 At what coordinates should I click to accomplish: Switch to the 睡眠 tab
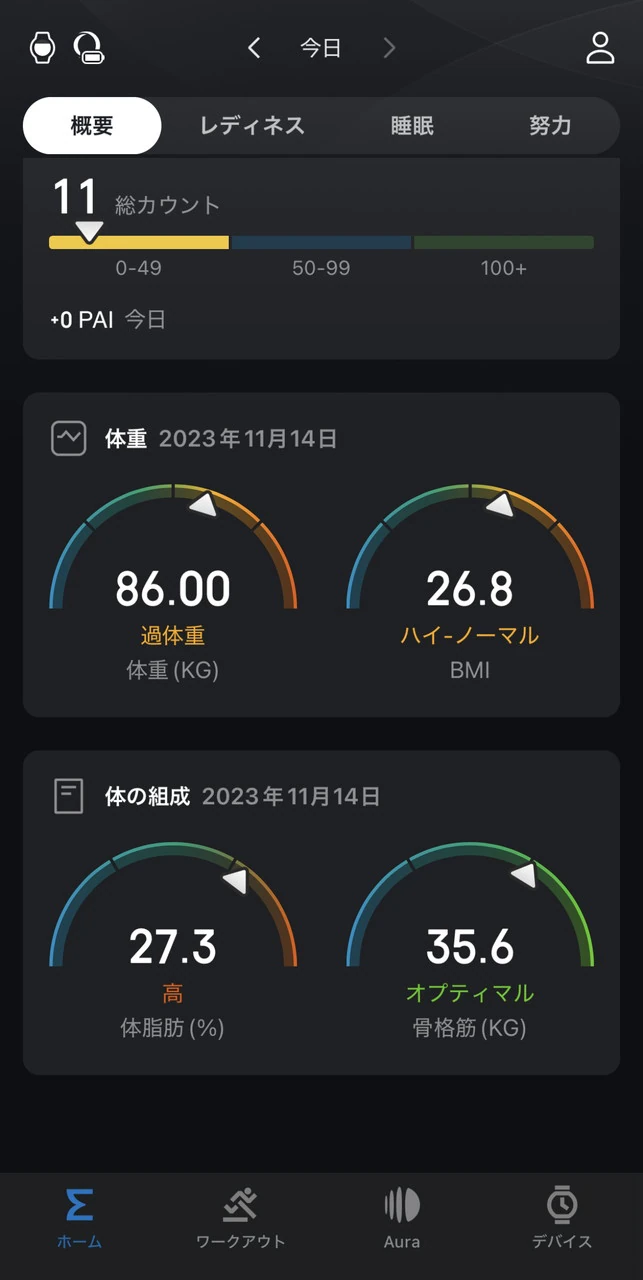412,126
